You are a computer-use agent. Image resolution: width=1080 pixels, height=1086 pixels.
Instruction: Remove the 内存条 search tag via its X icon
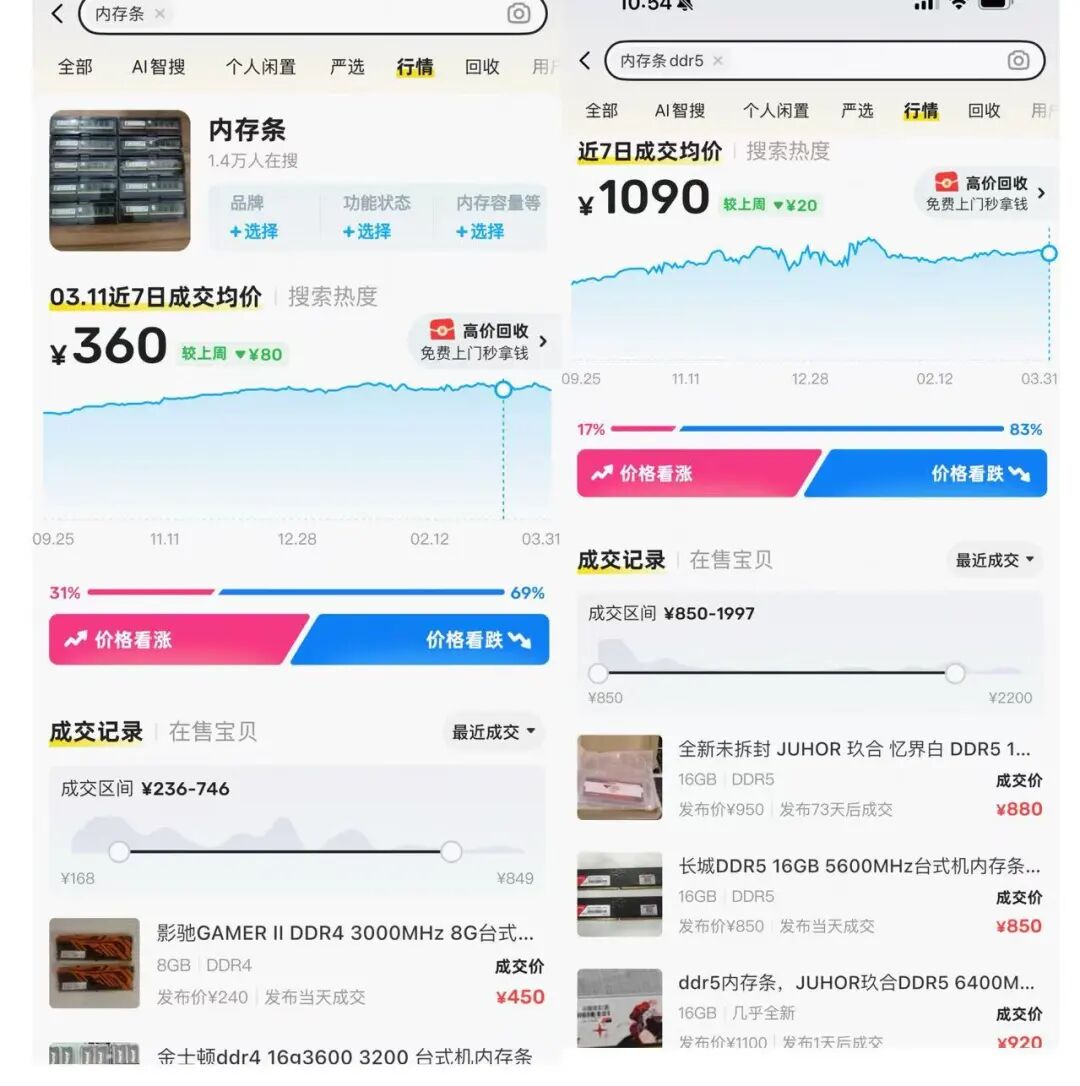[159, 15]
